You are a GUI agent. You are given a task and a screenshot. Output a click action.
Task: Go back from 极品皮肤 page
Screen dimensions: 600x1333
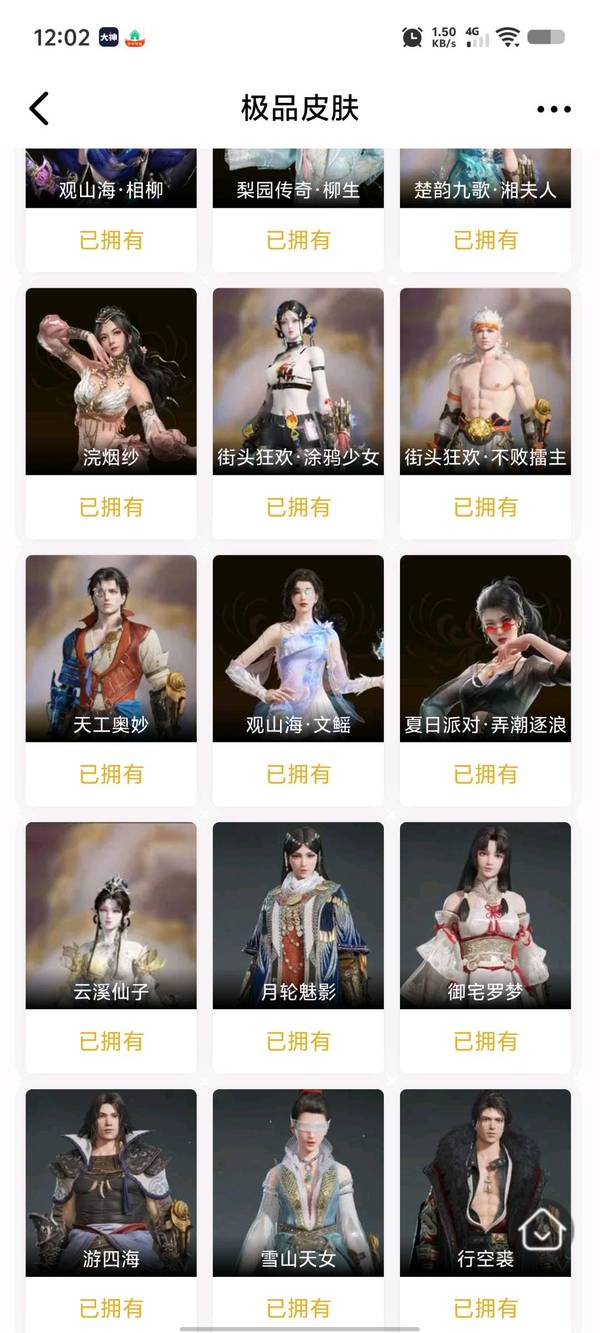[39, 108]
